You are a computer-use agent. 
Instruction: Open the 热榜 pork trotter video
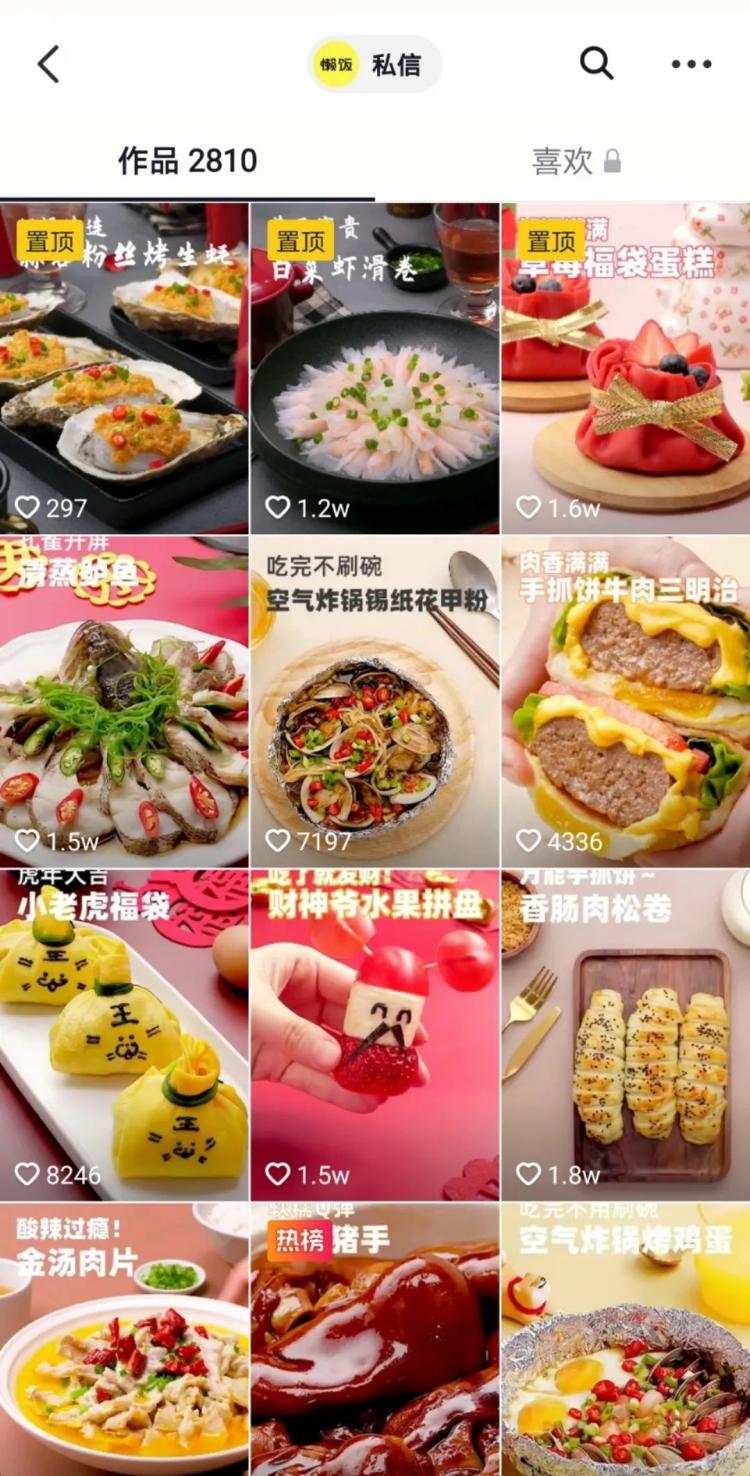[375, 1340]
